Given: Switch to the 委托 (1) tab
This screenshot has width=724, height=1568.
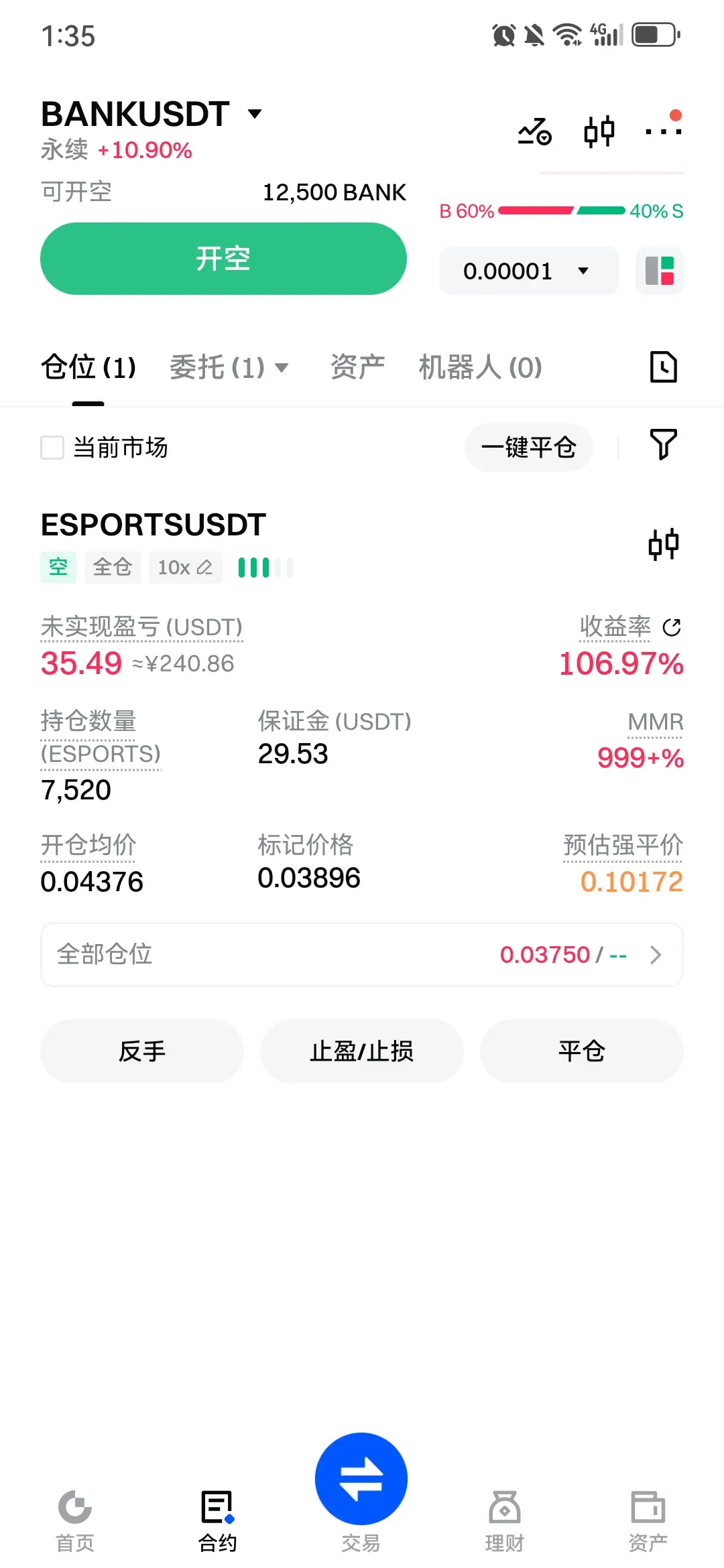Looking at the screenshot, I should pyautogui.click(x=229, y=367).
